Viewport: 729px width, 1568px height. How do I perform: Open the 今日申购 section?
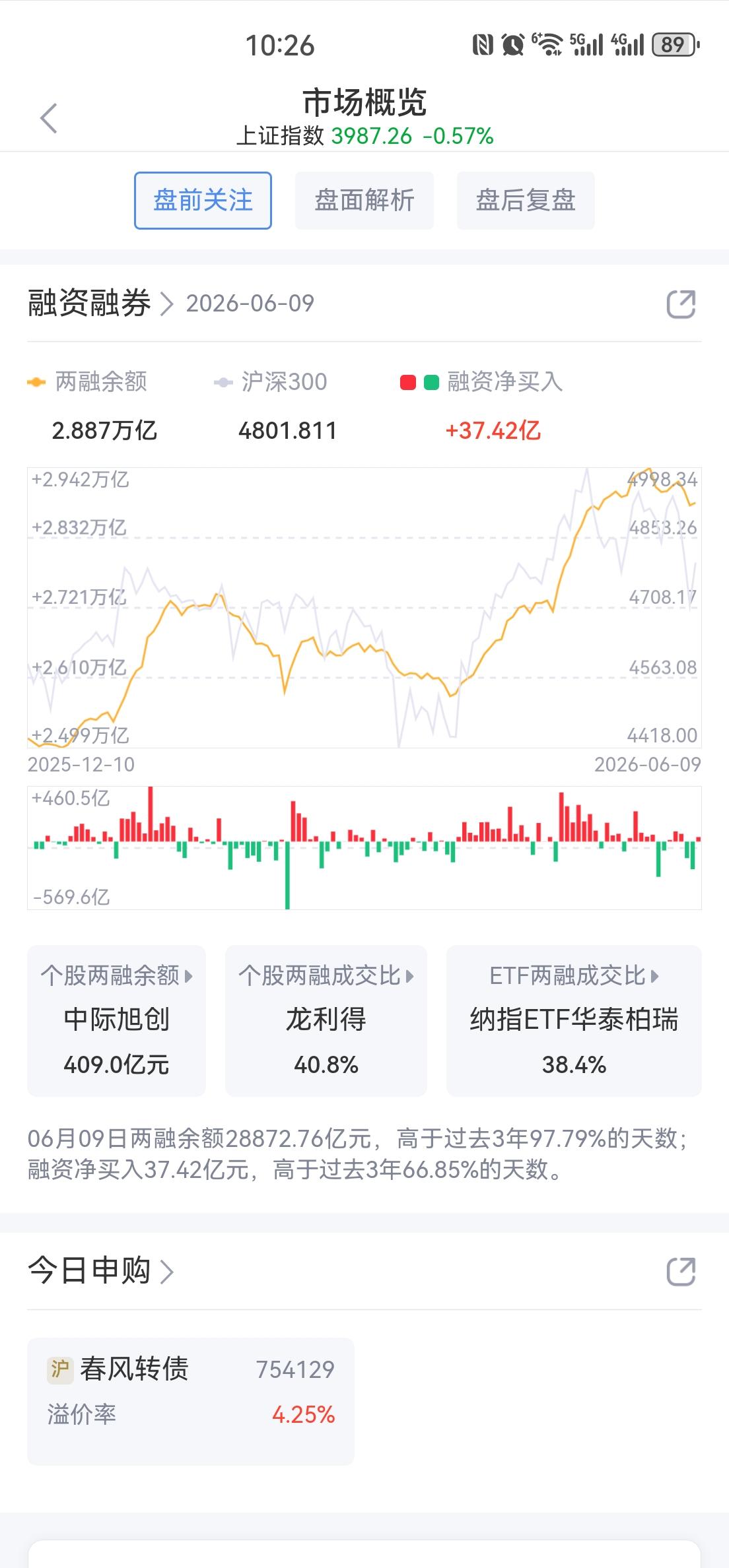click(x=100, y=1270)
